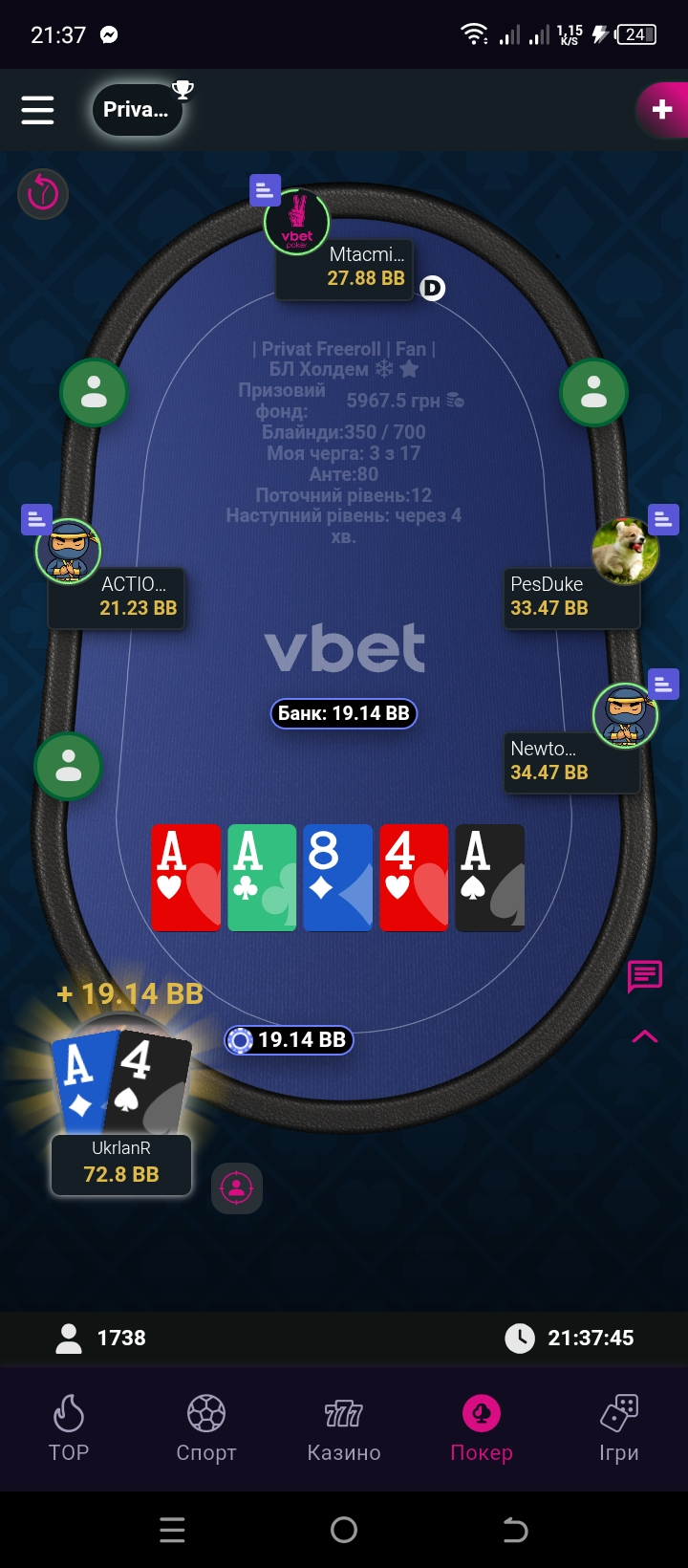Screen dimensions: 688x1568
Task: Go back using system navigation
Action: pos(515,1530)
